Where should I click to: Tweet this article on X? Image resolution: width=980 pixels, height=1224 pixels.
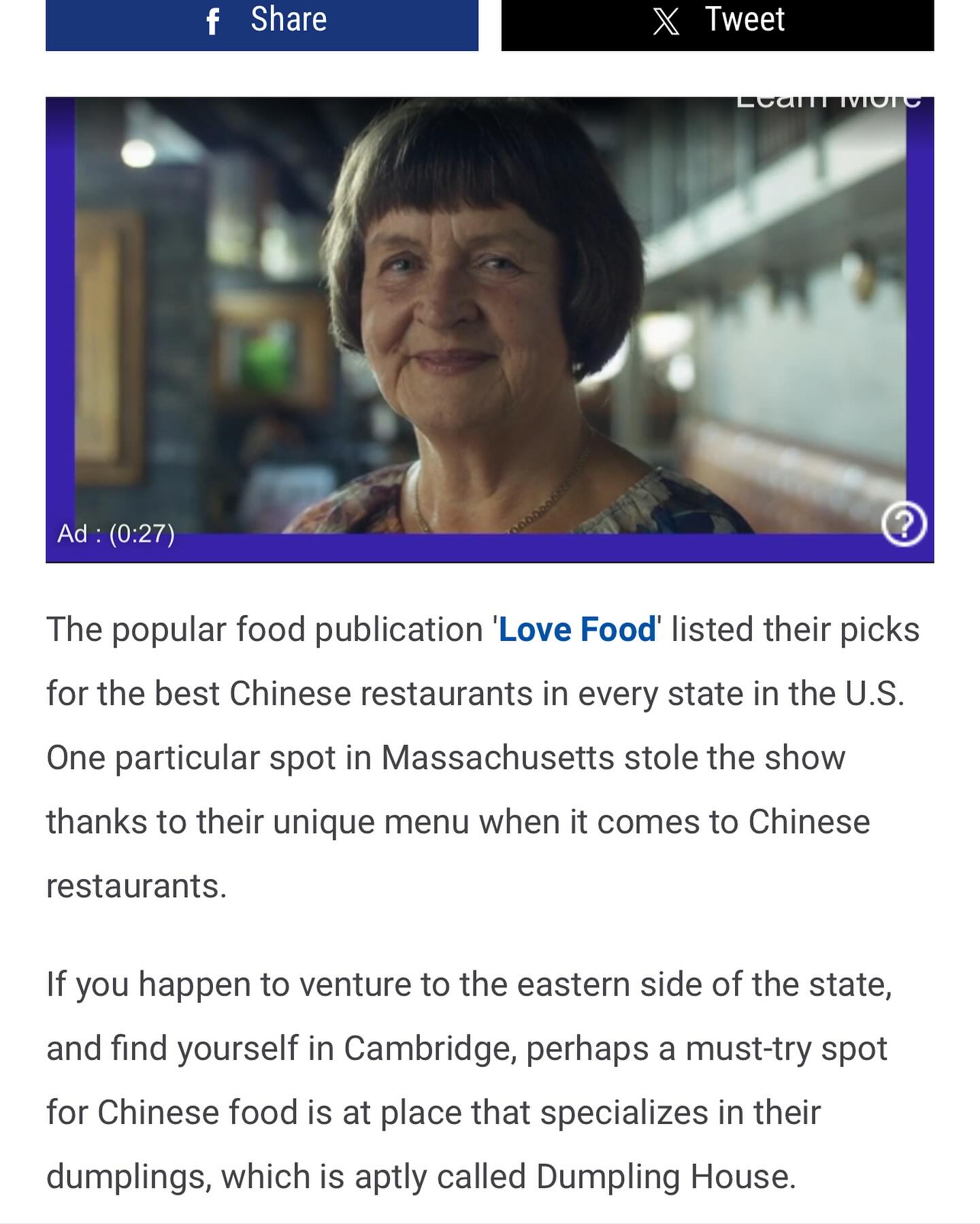(x=717, y=22)
